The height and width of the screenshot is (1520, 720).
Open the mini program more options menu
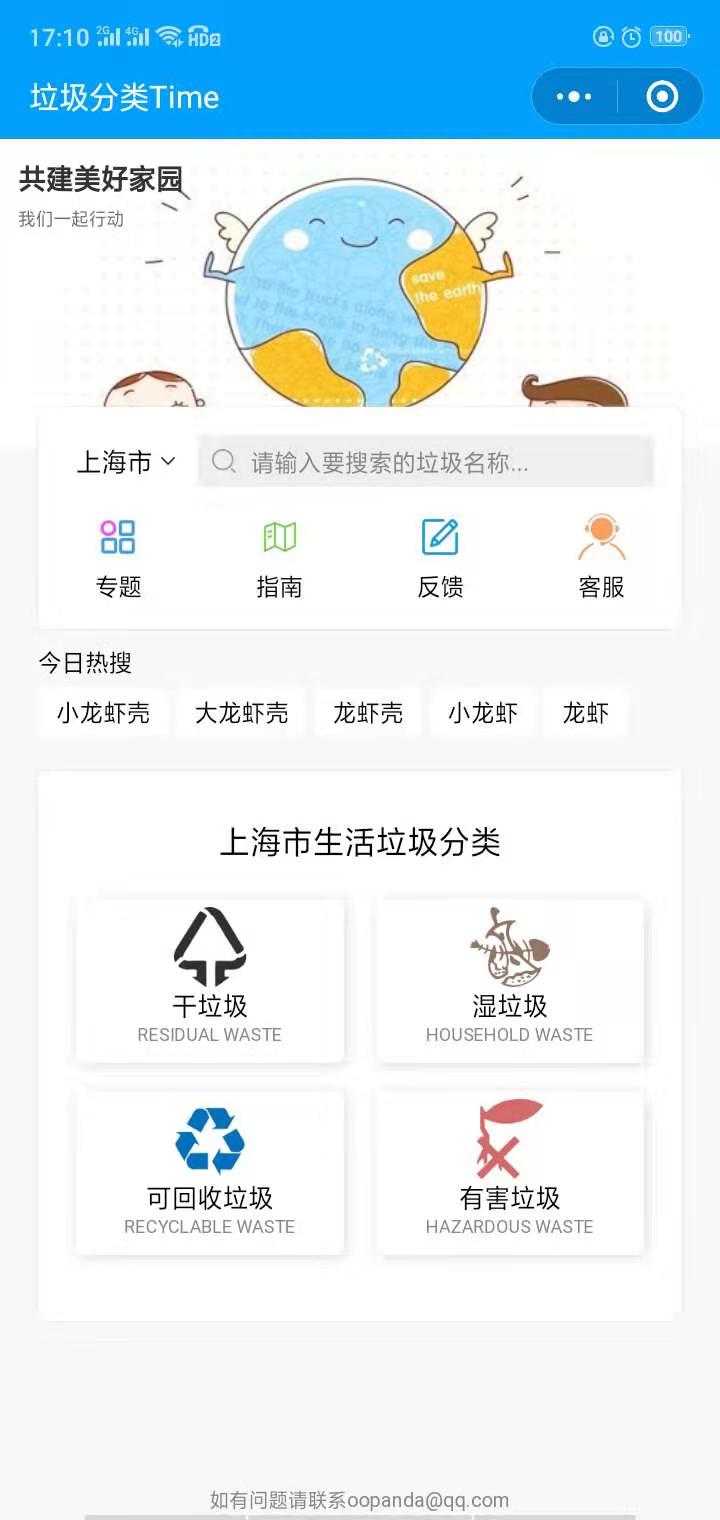(574, 97)
